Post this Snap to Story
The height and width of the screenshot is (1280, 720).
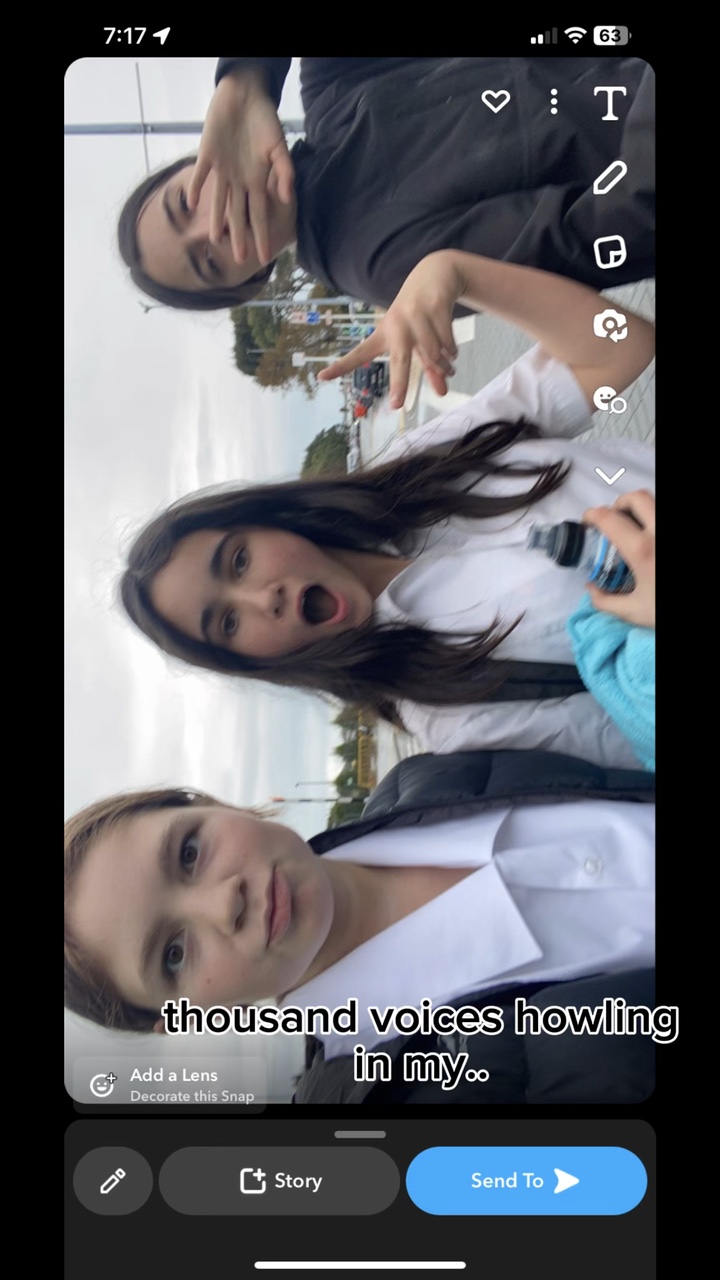pos(279,1181)
